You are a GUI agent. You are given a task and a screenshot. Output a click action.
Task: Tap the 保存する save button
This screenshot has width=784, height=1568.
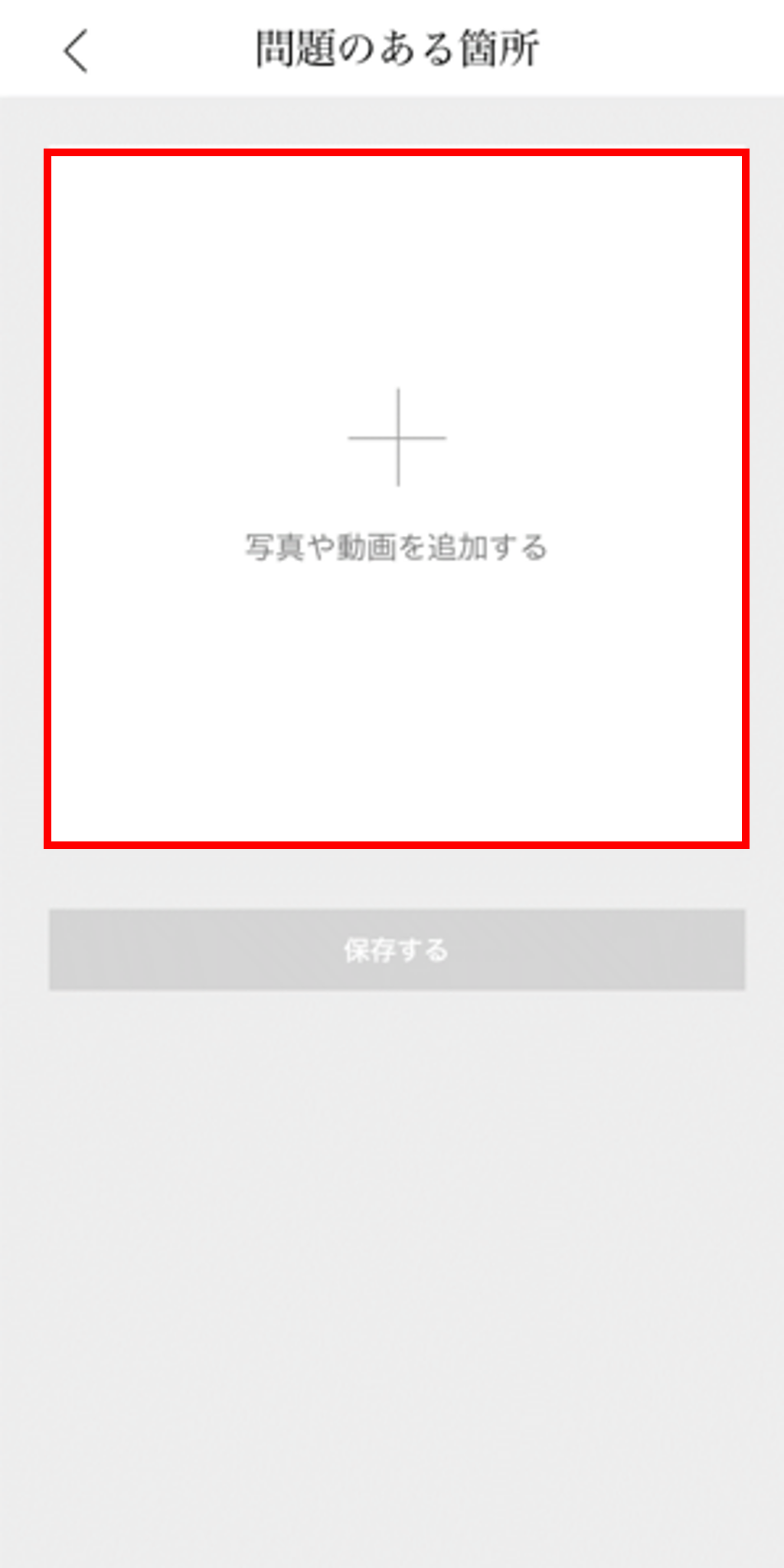397,949
